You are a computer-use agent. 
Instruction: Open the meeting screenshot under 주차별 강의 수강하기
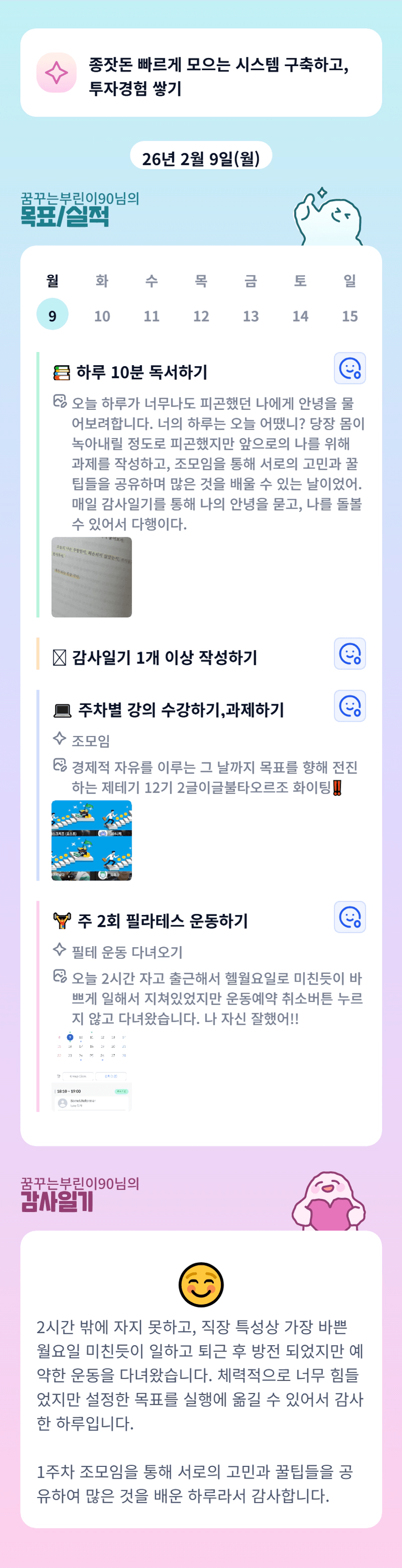(x=92, y=841)
